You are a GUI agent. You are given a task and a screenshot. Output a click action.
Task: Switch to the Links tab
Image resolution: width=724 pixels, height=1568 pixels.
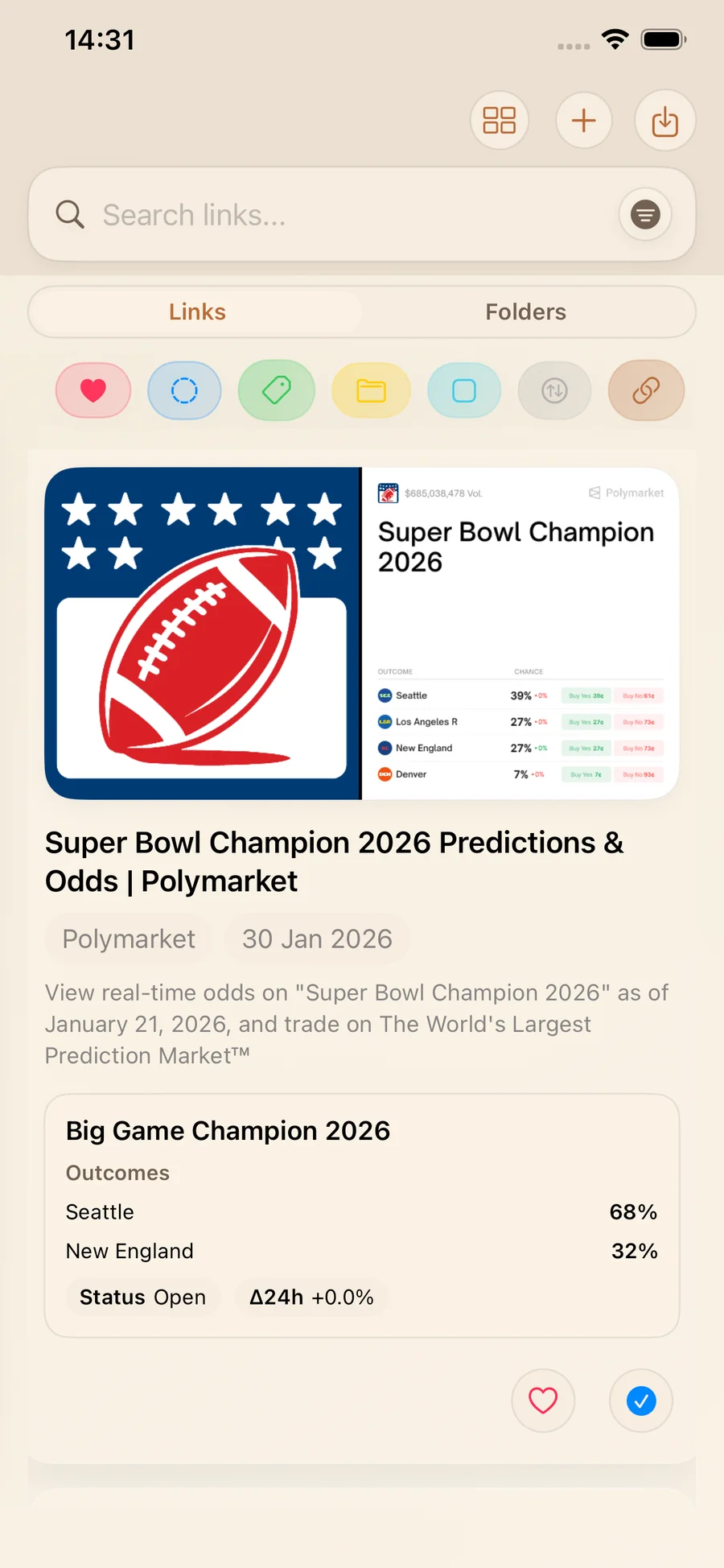[x=196, y=312]
